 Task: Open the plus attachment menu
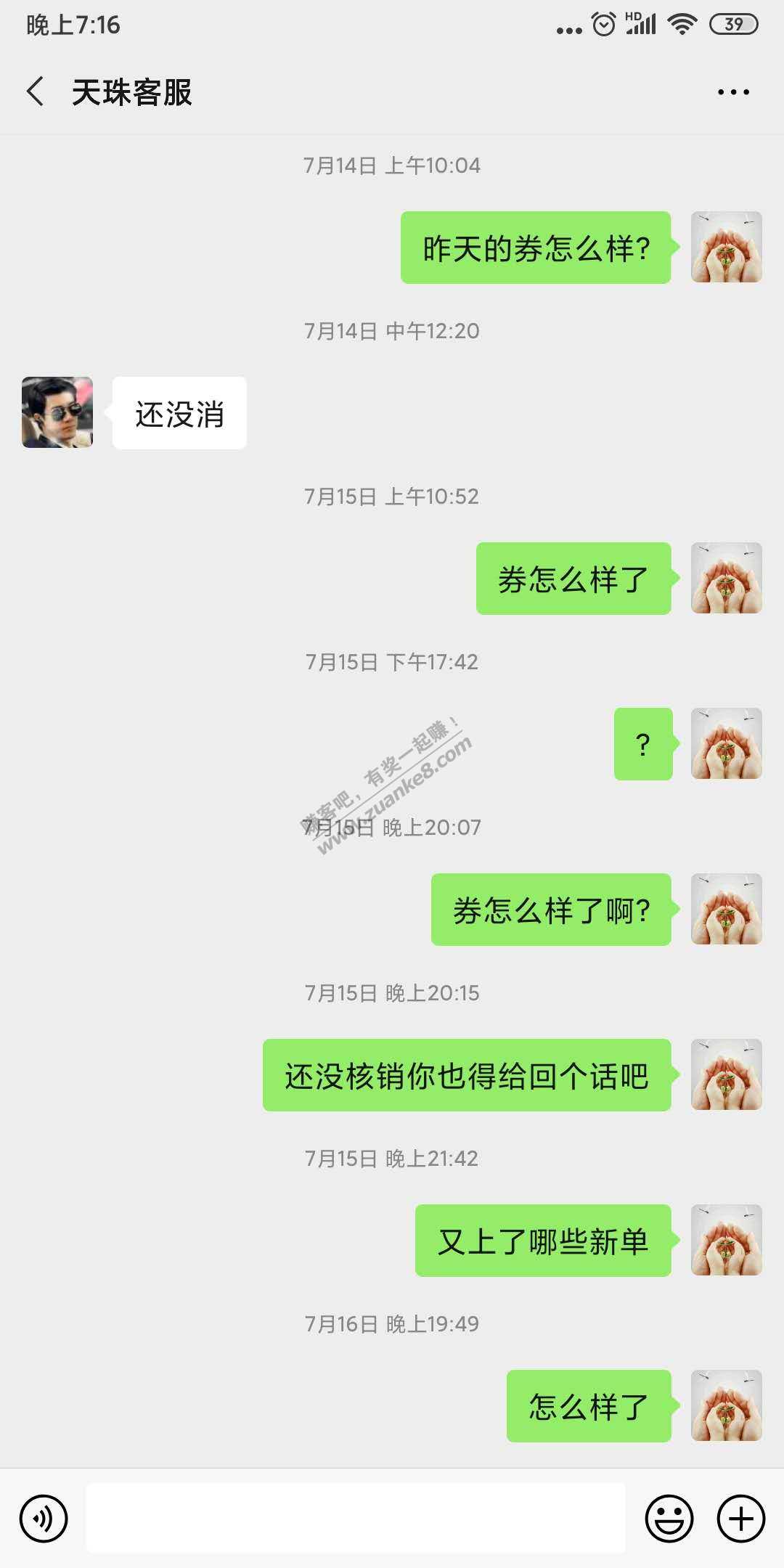pyautogui.click(x=740, y=1519)
